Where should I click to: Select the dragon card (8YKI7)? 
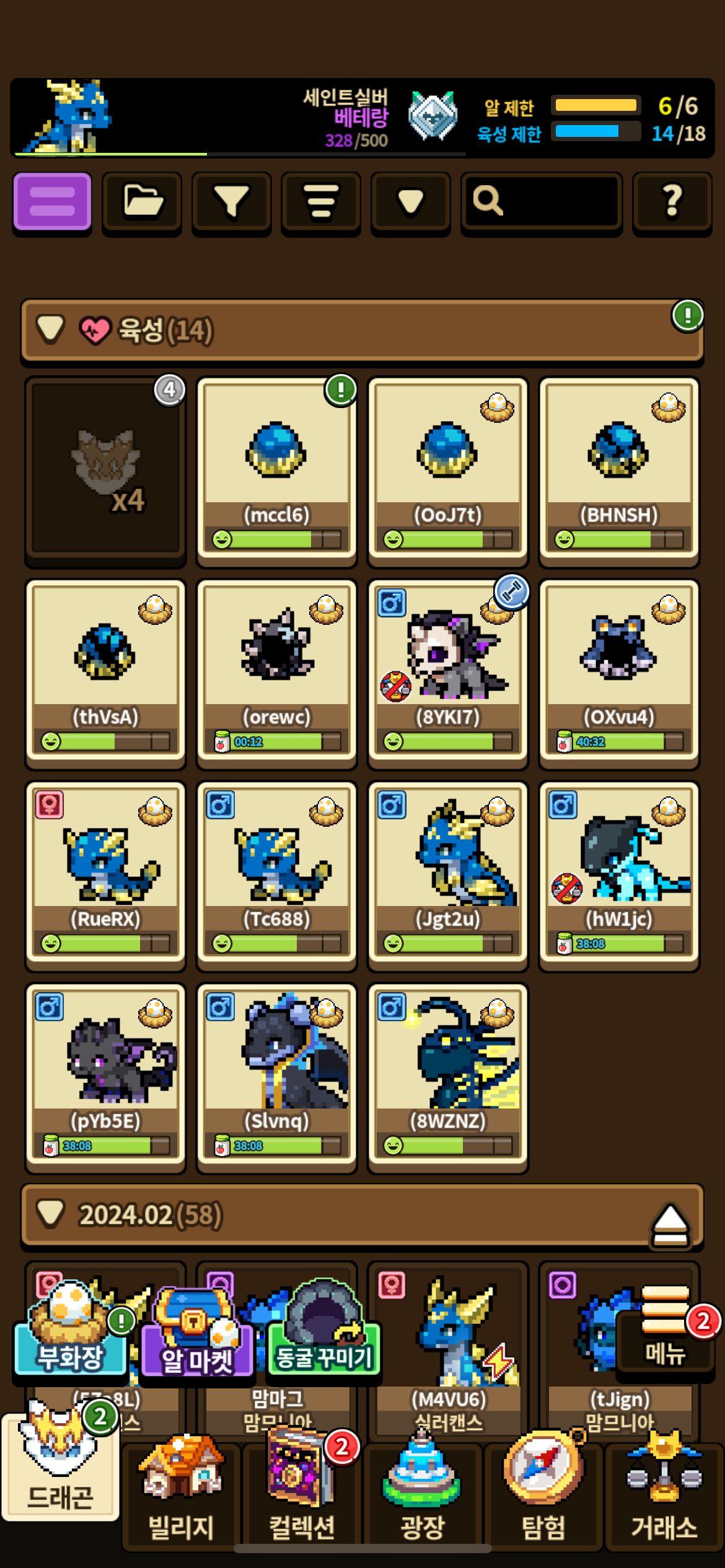click(447, 672)
